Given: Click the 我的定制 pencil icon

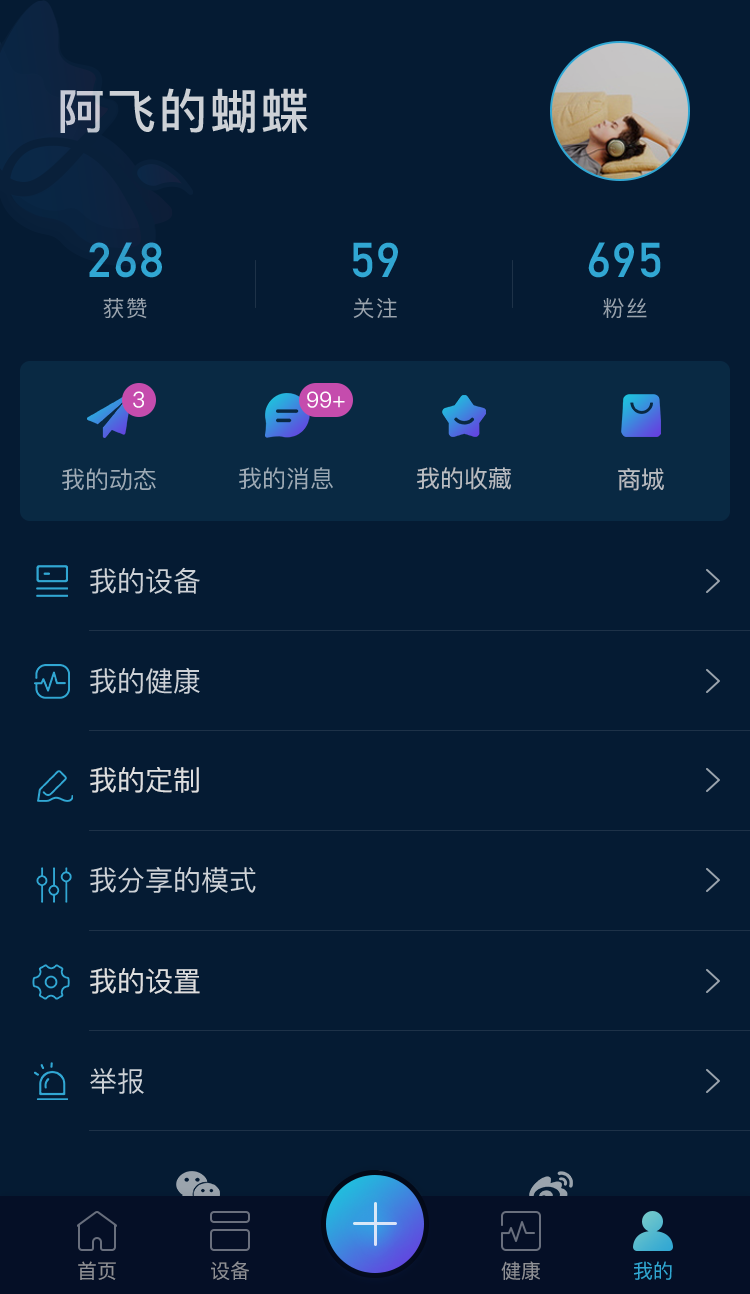Looking at the screenshot, I should (x=52, y=781).
